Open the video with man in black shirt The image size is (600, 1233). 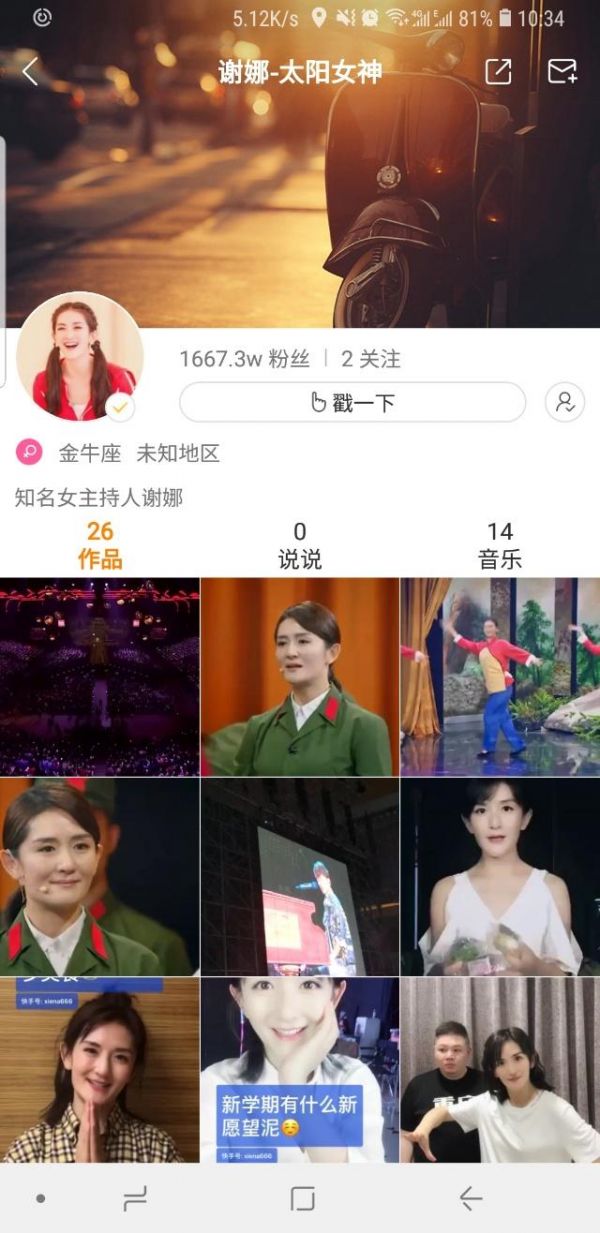500,1070
